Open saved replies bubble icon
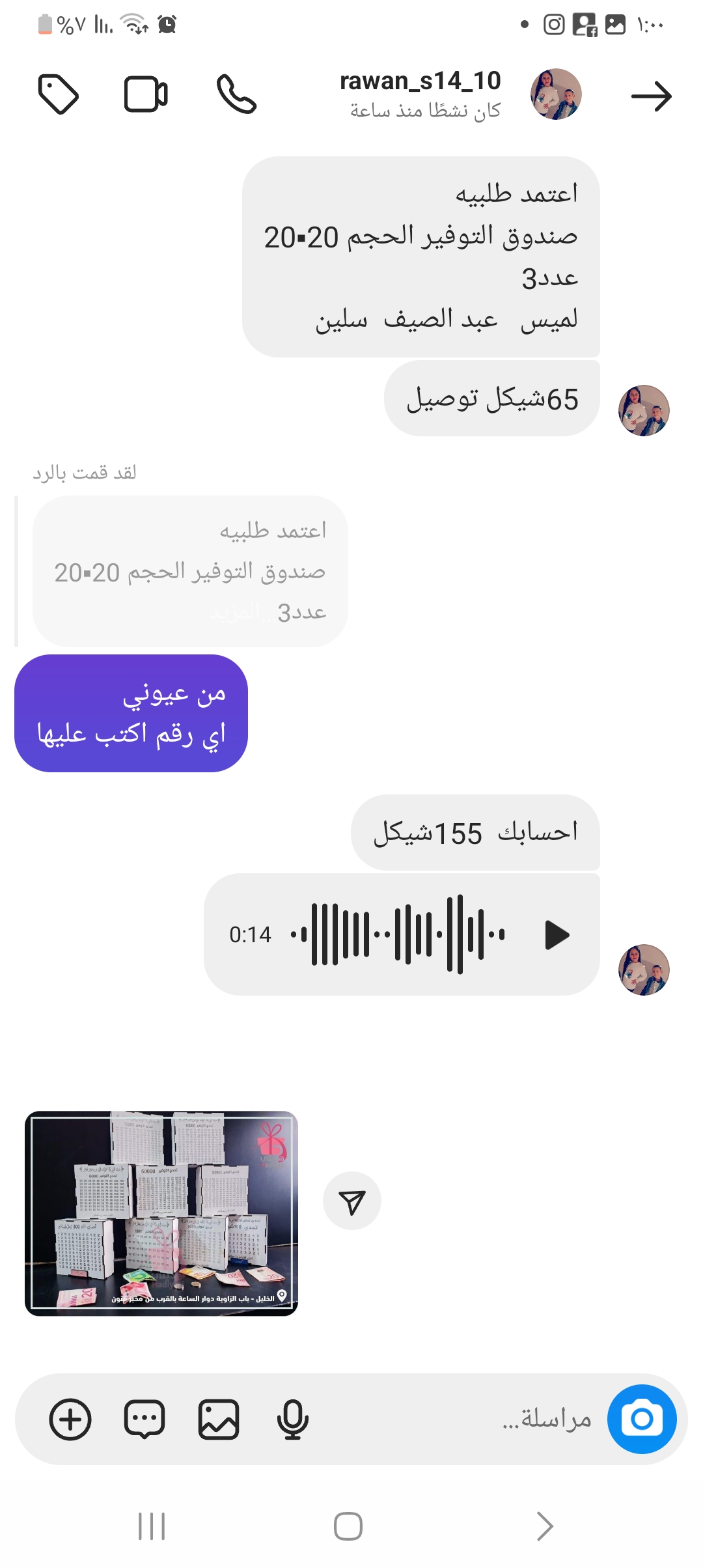Viewport: 703px width, 1568px height. pos(145,1419)
